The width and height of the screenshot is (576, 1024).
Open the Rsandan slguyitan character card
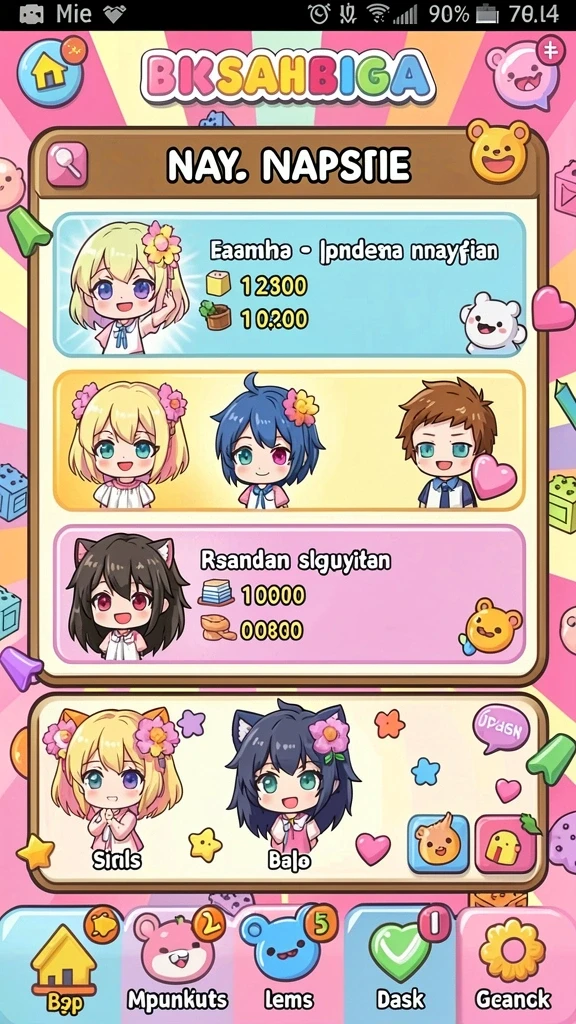(289, 594)
